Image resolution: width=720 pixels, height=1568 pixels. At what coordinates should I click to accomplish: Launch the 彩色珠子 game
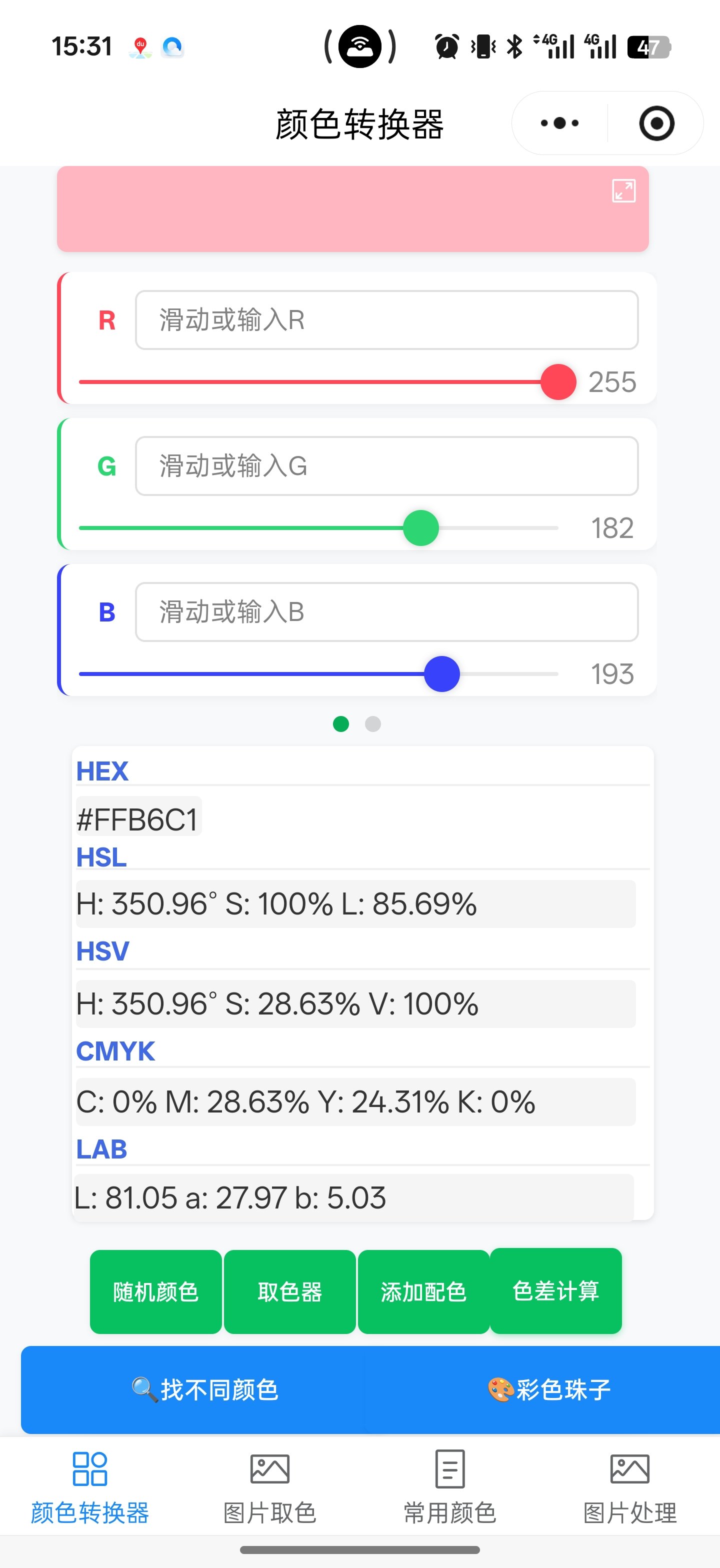coord(549,1389)
